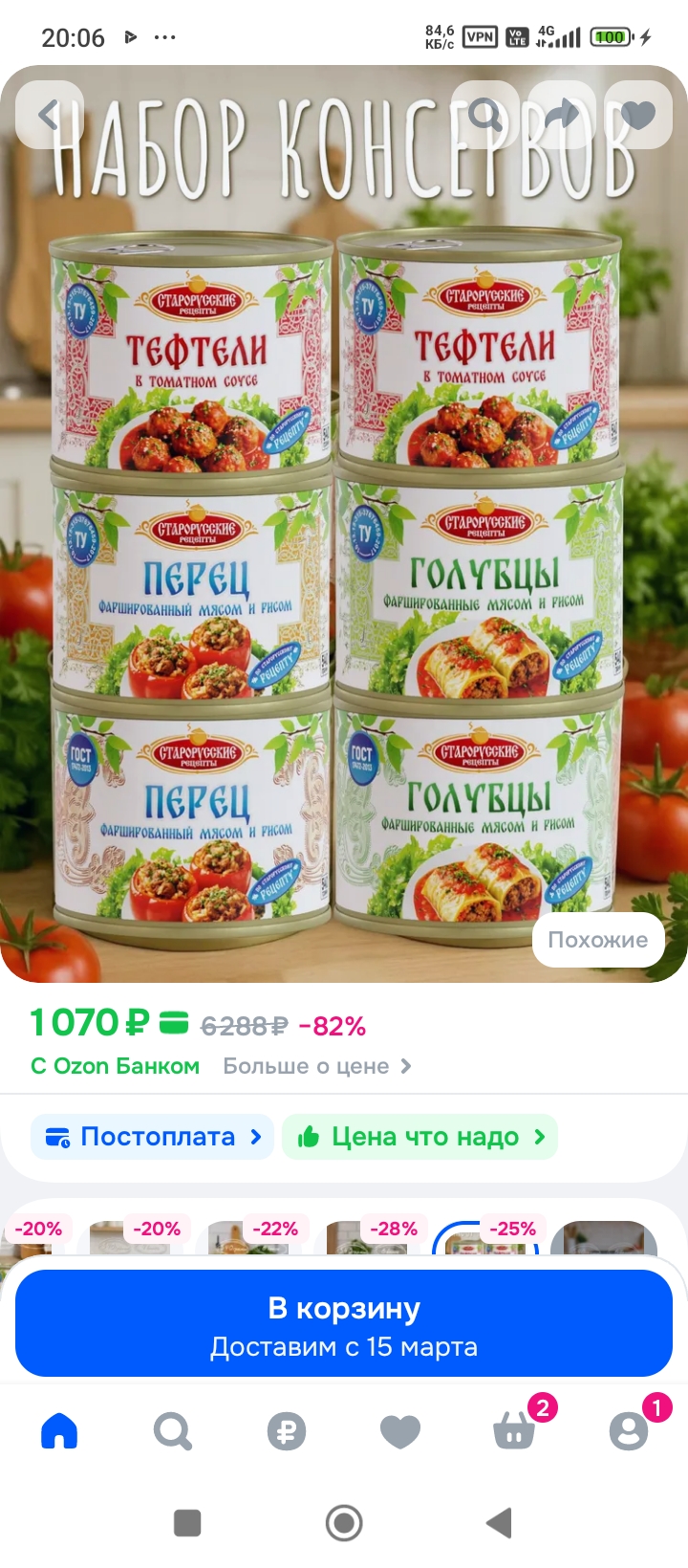688x1568 pixels.
Task: Add product to favorites with the heart
Action: [x=638, y=116]
